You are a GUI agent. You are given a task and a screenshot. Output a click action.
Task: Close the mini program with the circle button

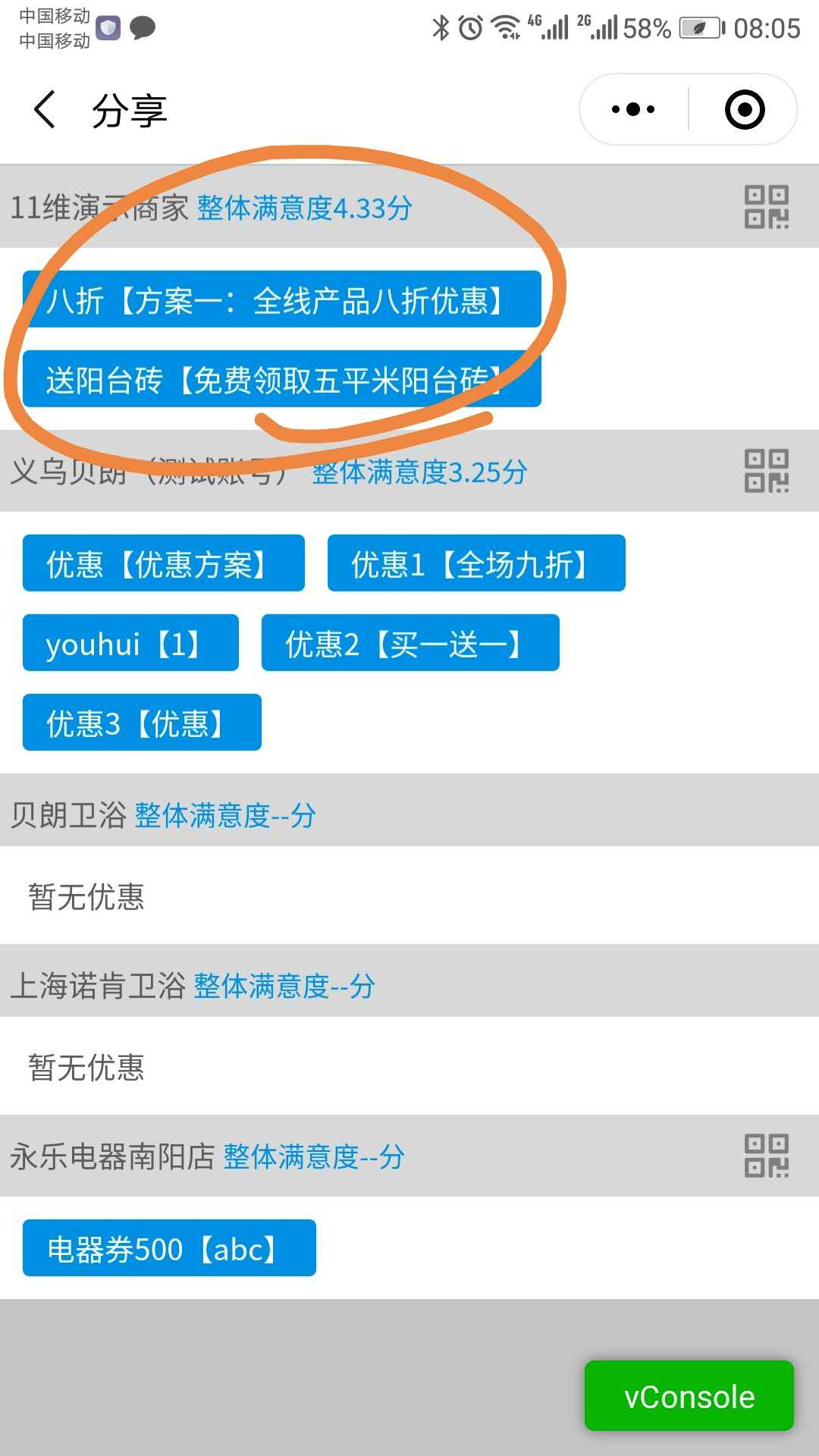click(x=744, y=110)
